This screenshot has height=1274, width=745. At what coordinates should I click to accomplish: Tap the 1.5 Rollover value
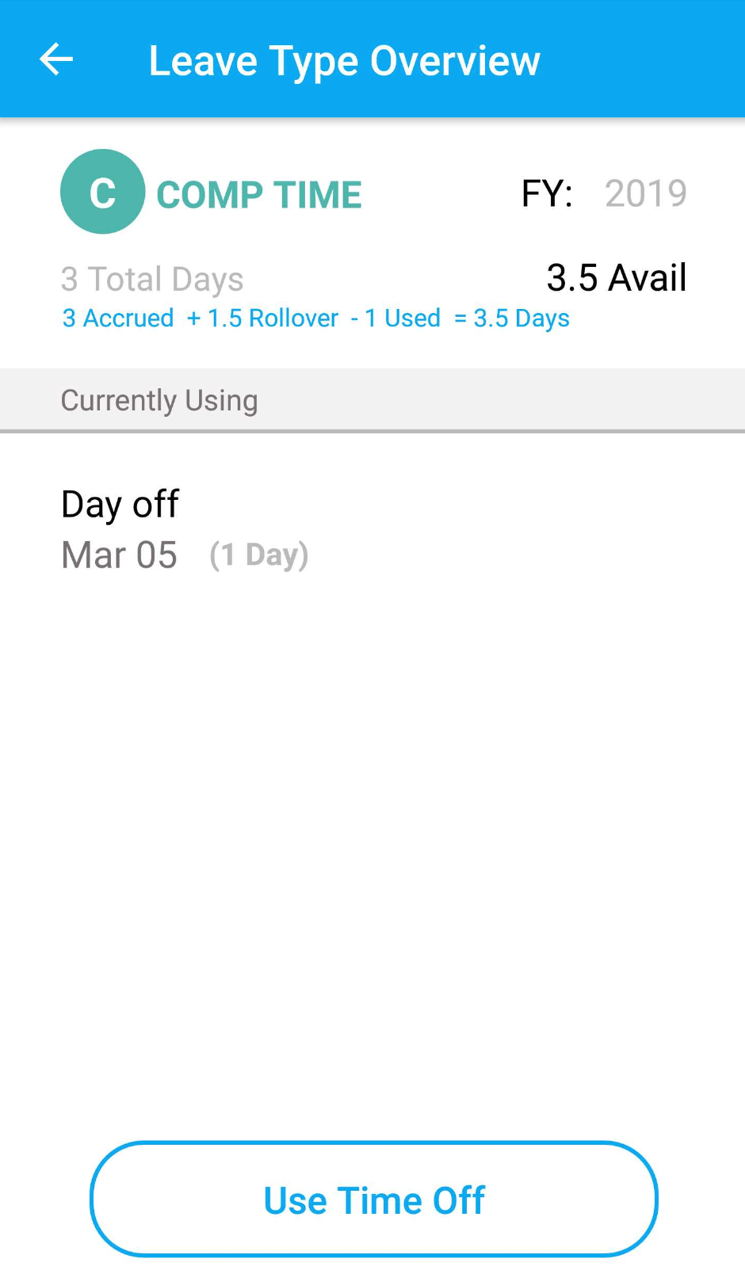[x=263, y=318]
